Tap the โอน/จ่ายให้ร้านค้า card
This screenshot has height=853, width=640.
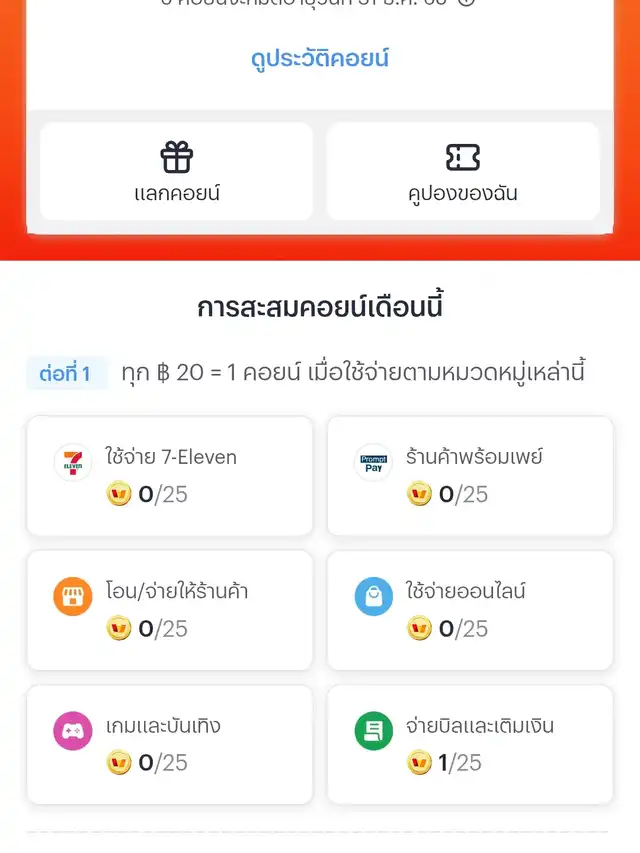(x=170, y=610)
